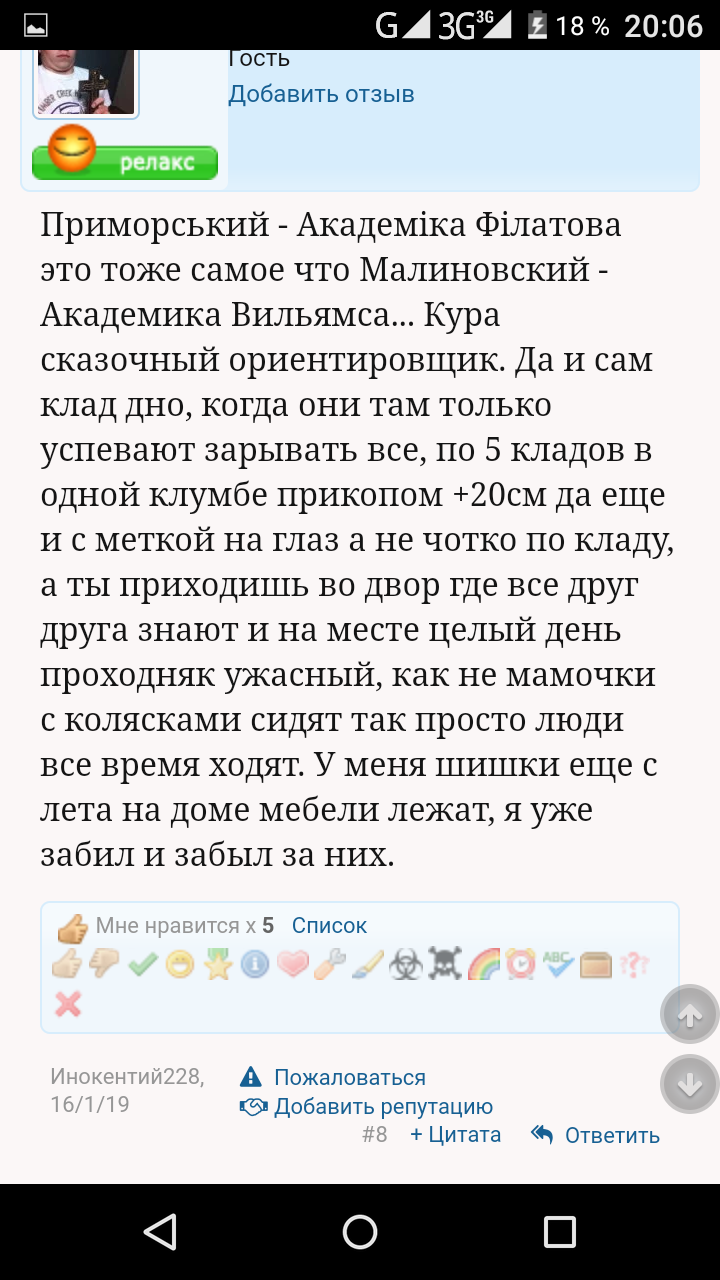React with the rainbow icon
Viewport: 720px width, 1280px height.
(x=482, y=965)
